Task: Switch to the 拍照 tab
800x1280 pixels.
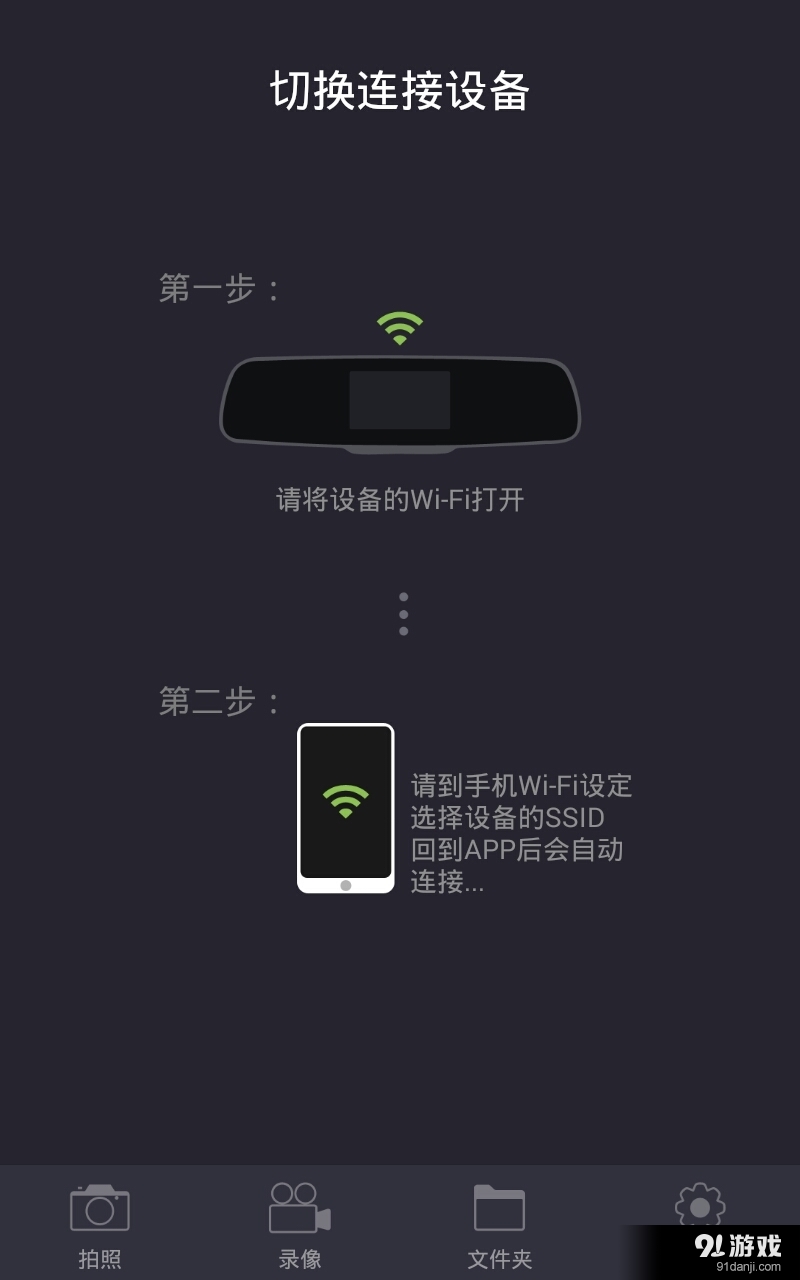Action: pyautogui.click(x=100, y=1222)
